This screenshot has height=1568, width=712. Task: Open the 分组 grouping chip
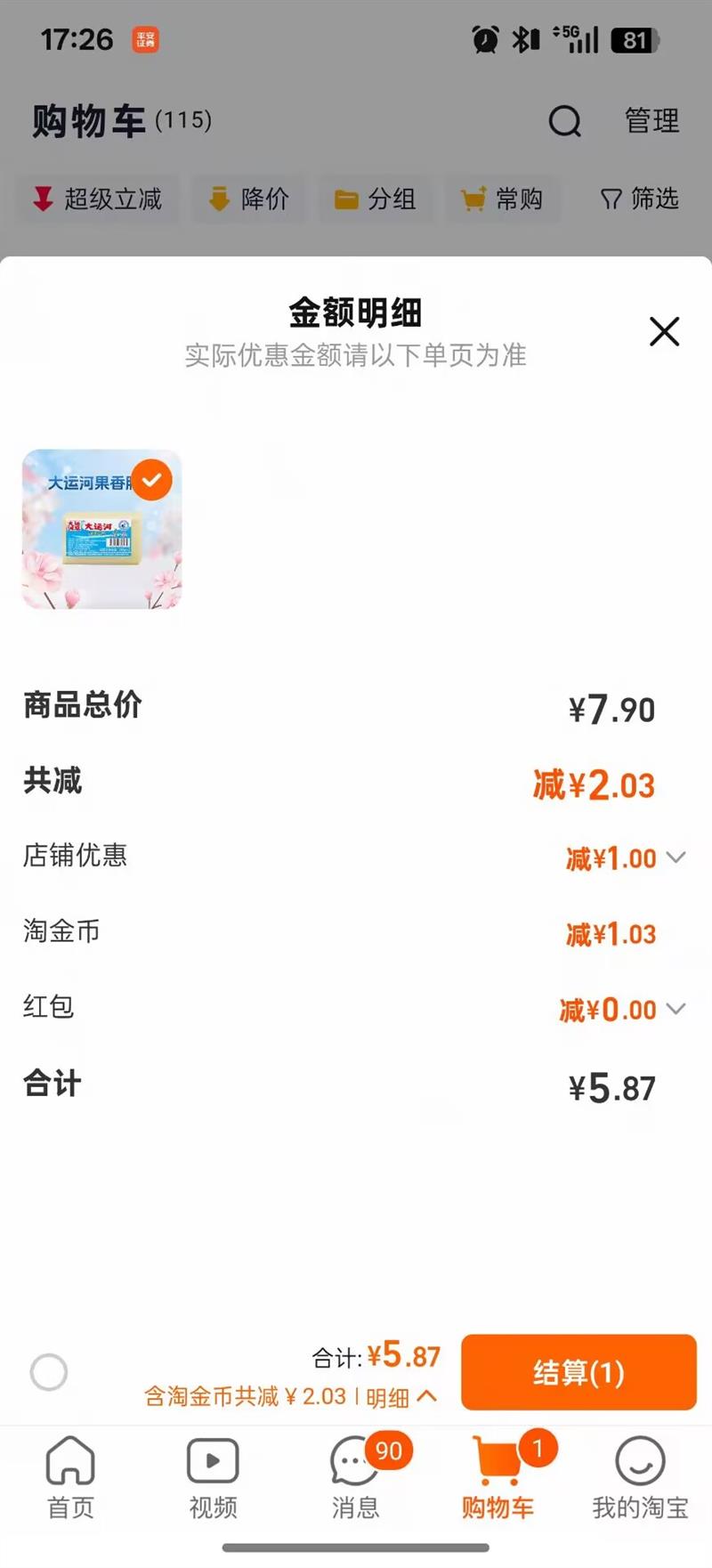[x=376, y=199]
